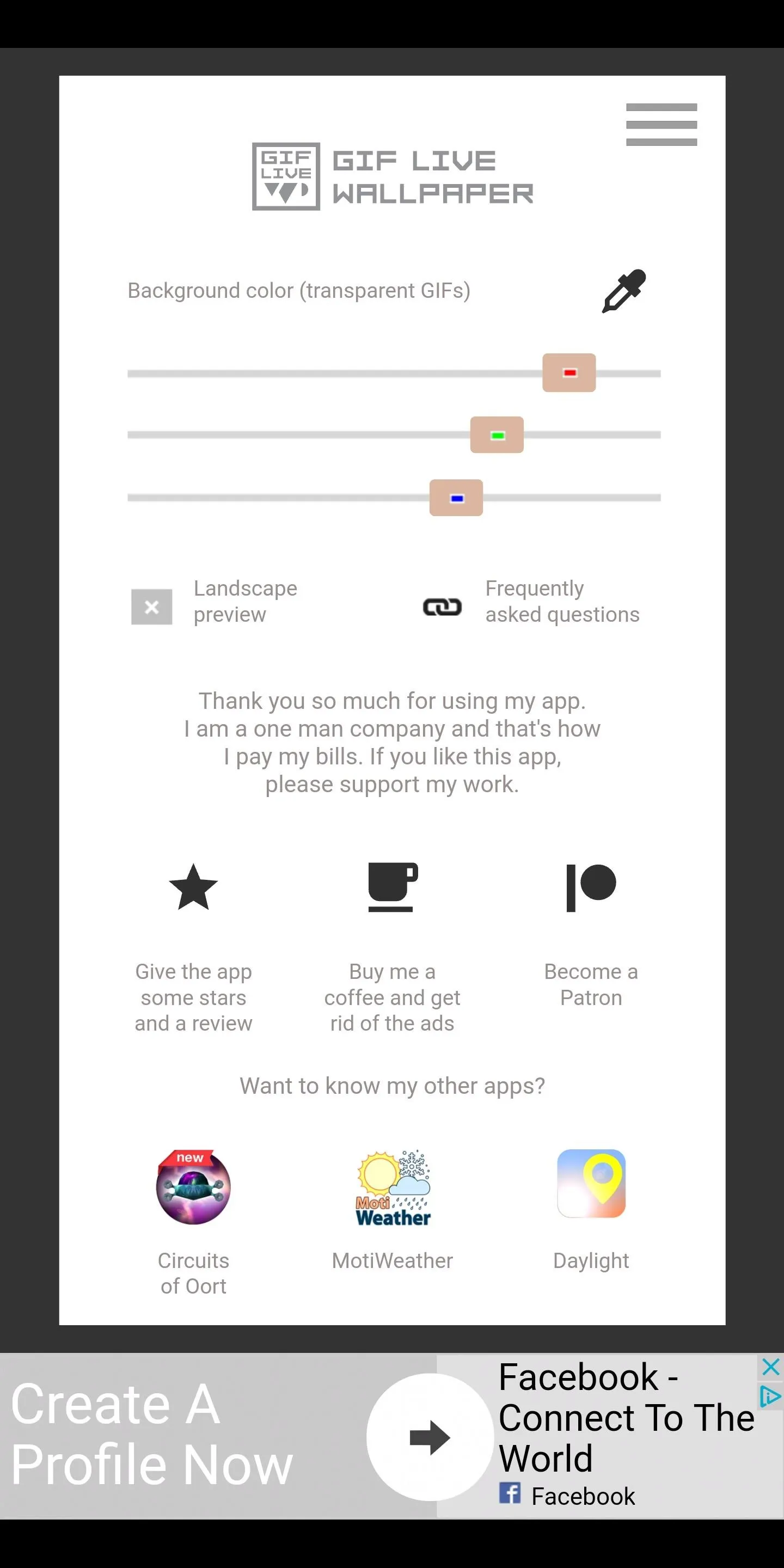Close the Facebook ad banner
The width and height of the screenshot is (784, 1568).
[770, 1367]
